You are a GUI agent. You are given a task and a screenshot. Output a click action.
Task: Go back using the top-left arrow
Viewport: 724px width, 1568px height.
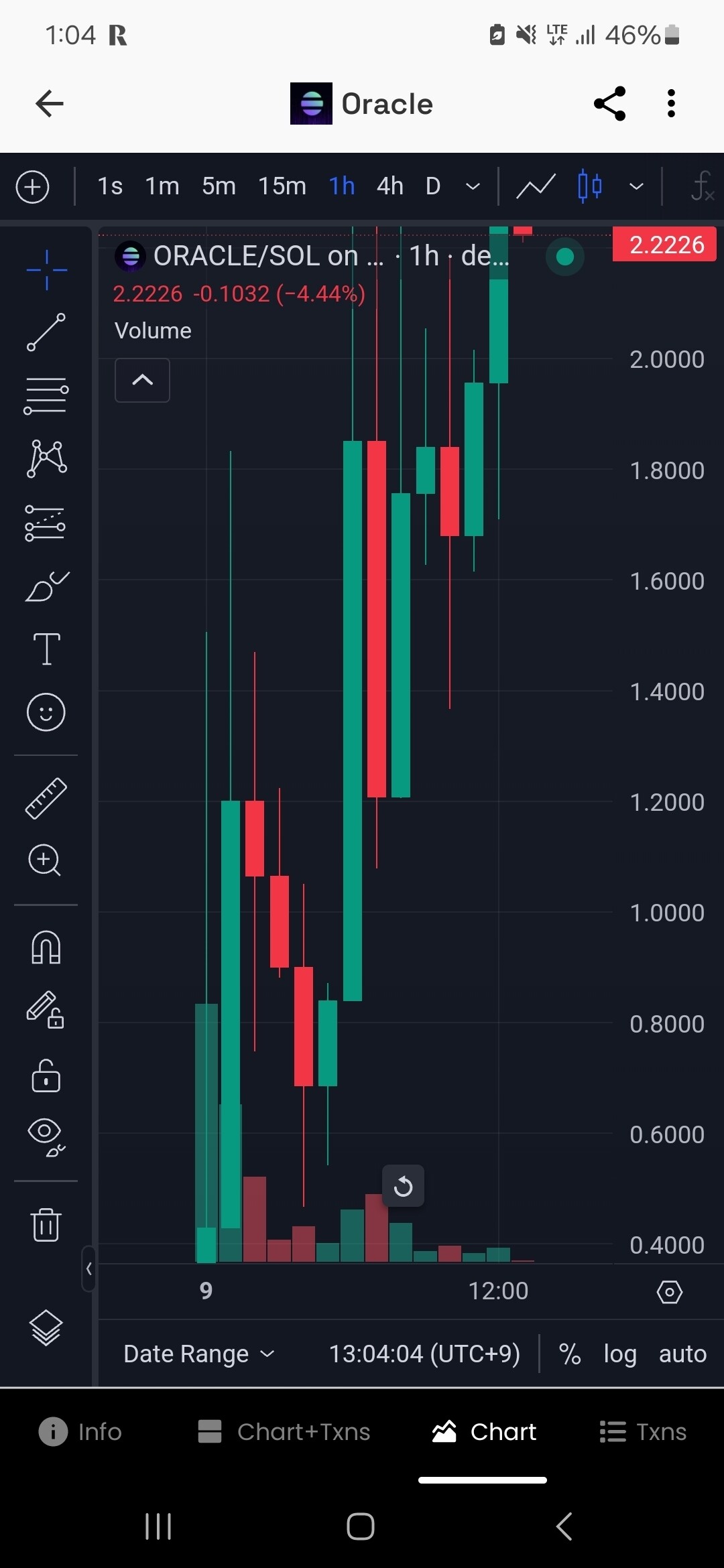(x=50, y=104)
